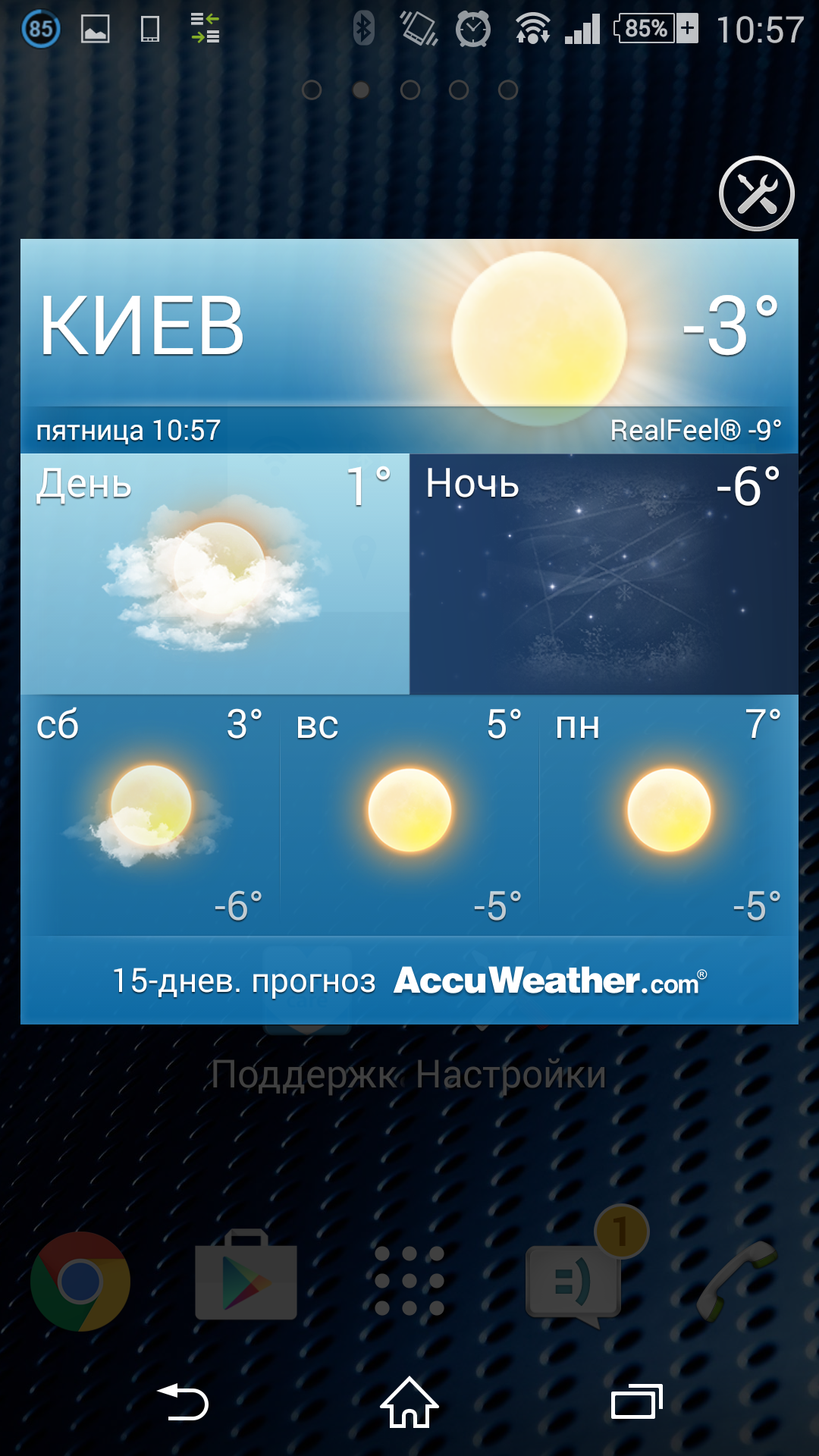
Task: Open the widget settings wrench icon
Action: pyautogui.click(x=756, y=194)
